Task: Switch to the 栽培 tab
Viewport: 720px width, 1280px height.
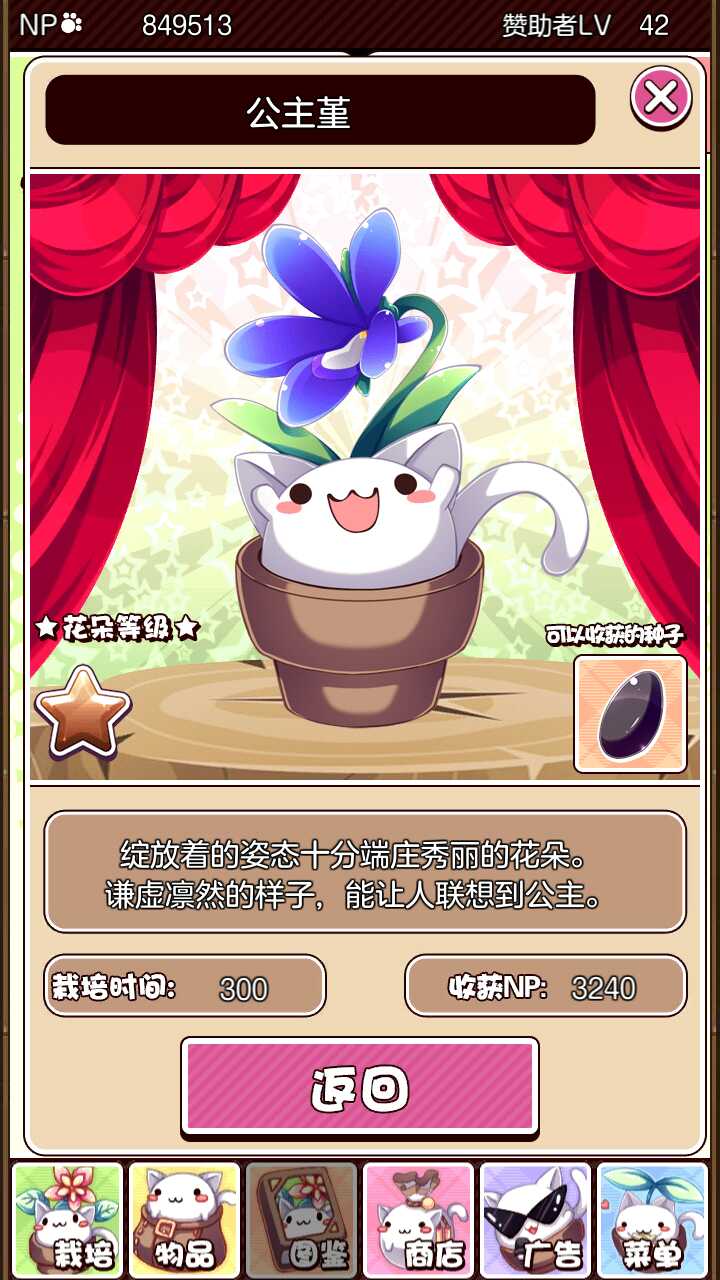Action: pos(68,1219)
